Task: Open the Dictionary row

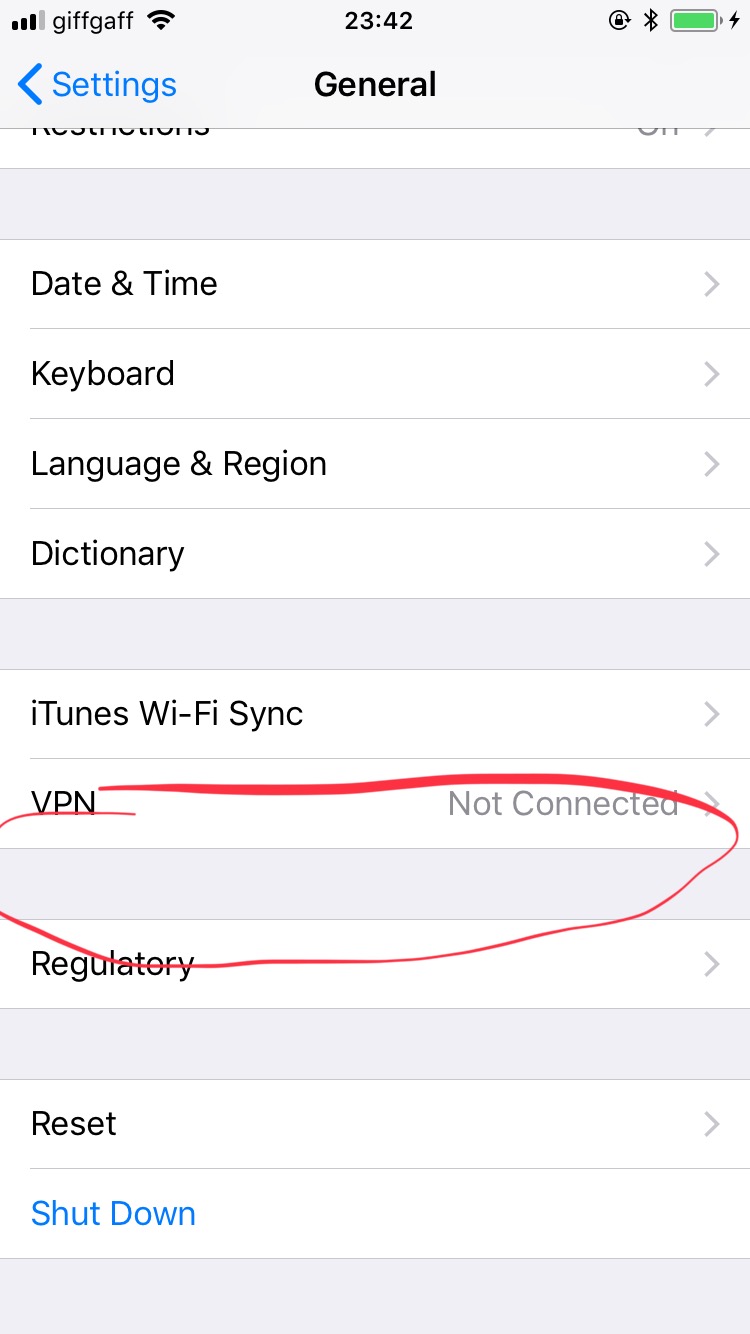Action: [x=375, y=554]
